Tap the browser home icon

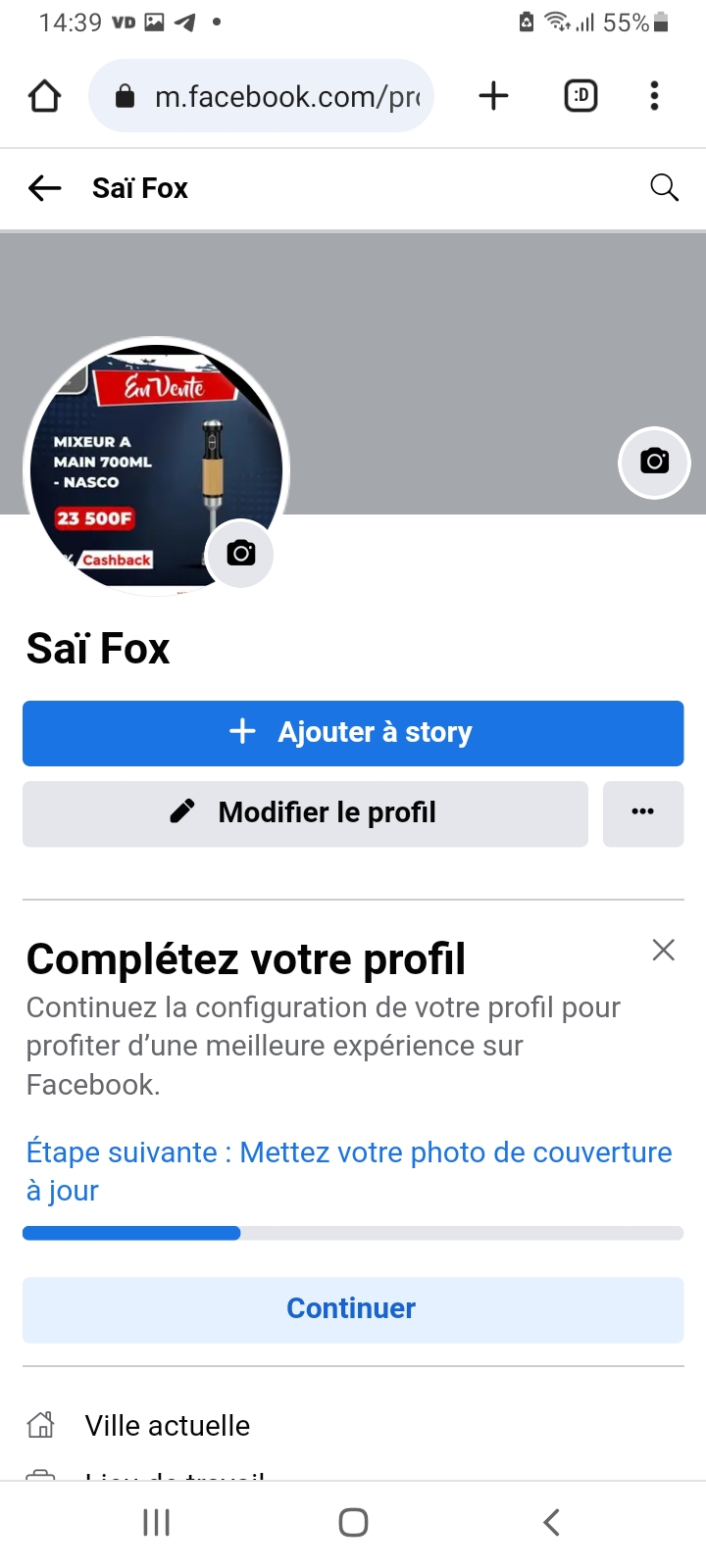tap(44, 96)
